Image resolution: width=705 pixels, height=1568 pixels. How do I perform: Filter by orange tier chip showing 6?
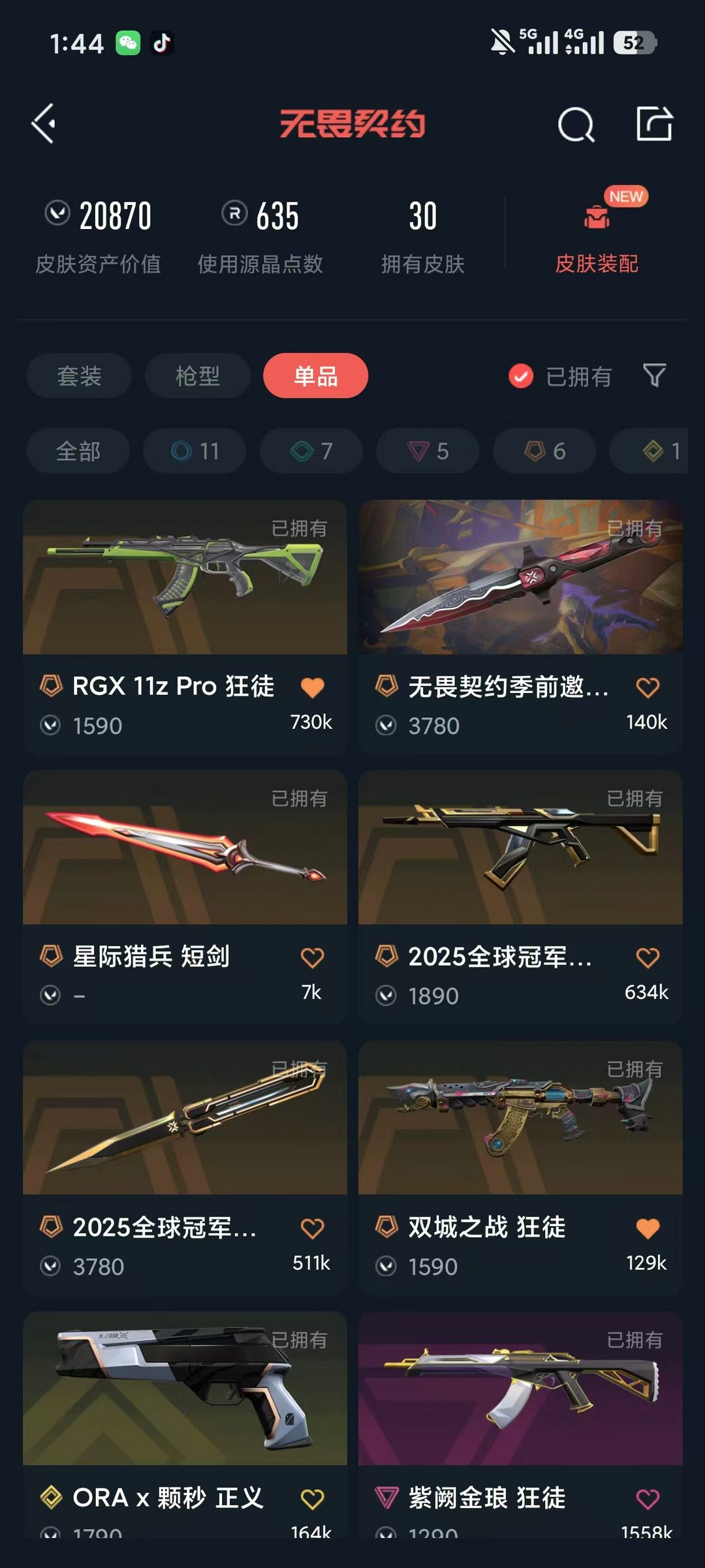[544, 451]
